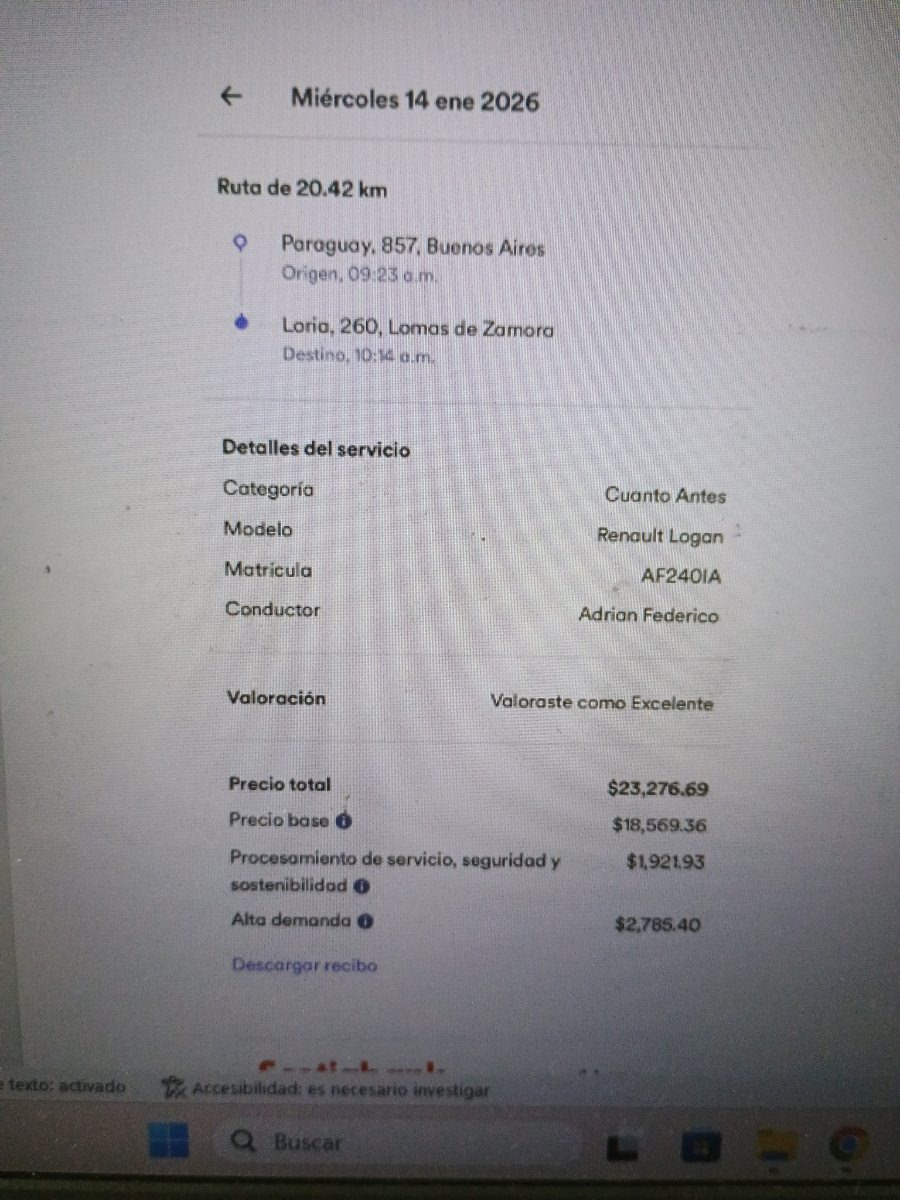
Task: Open the Windows Start menu
Action: [169, 1141]
